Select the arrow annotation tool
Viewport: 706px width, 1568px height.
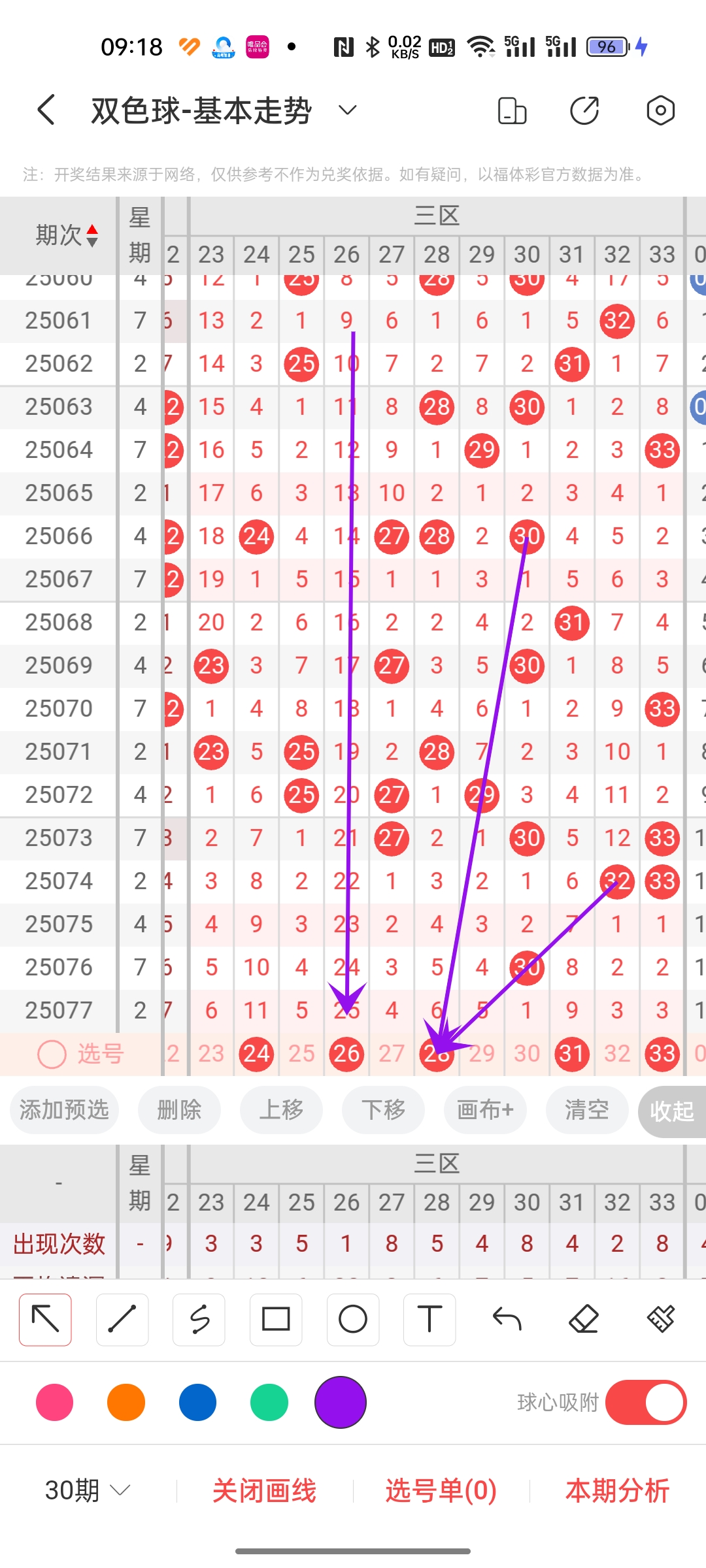(x=44, y=1320)
